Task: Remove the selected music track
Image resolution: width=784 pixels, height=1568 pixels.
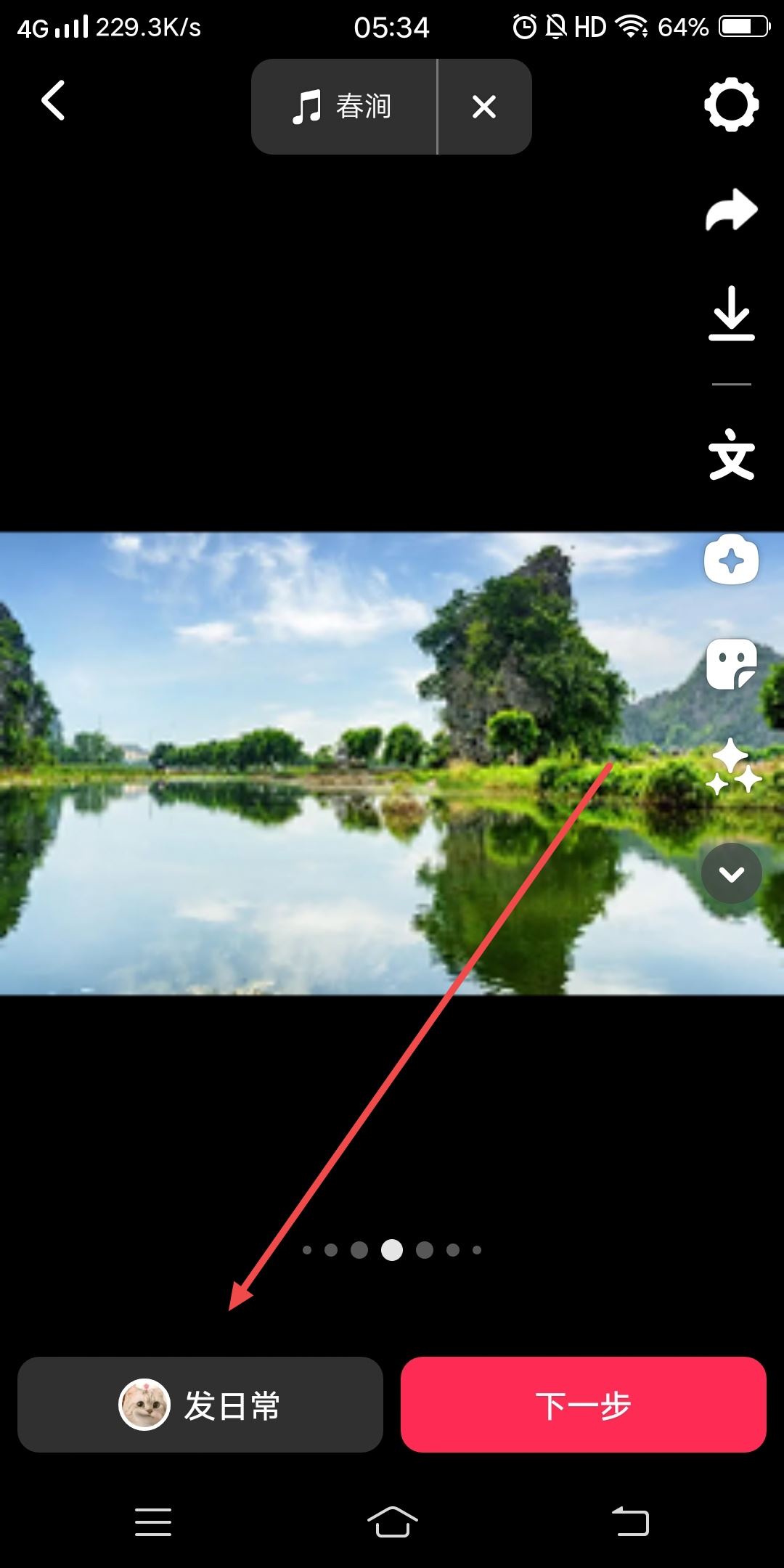Action: pos(484,107)
